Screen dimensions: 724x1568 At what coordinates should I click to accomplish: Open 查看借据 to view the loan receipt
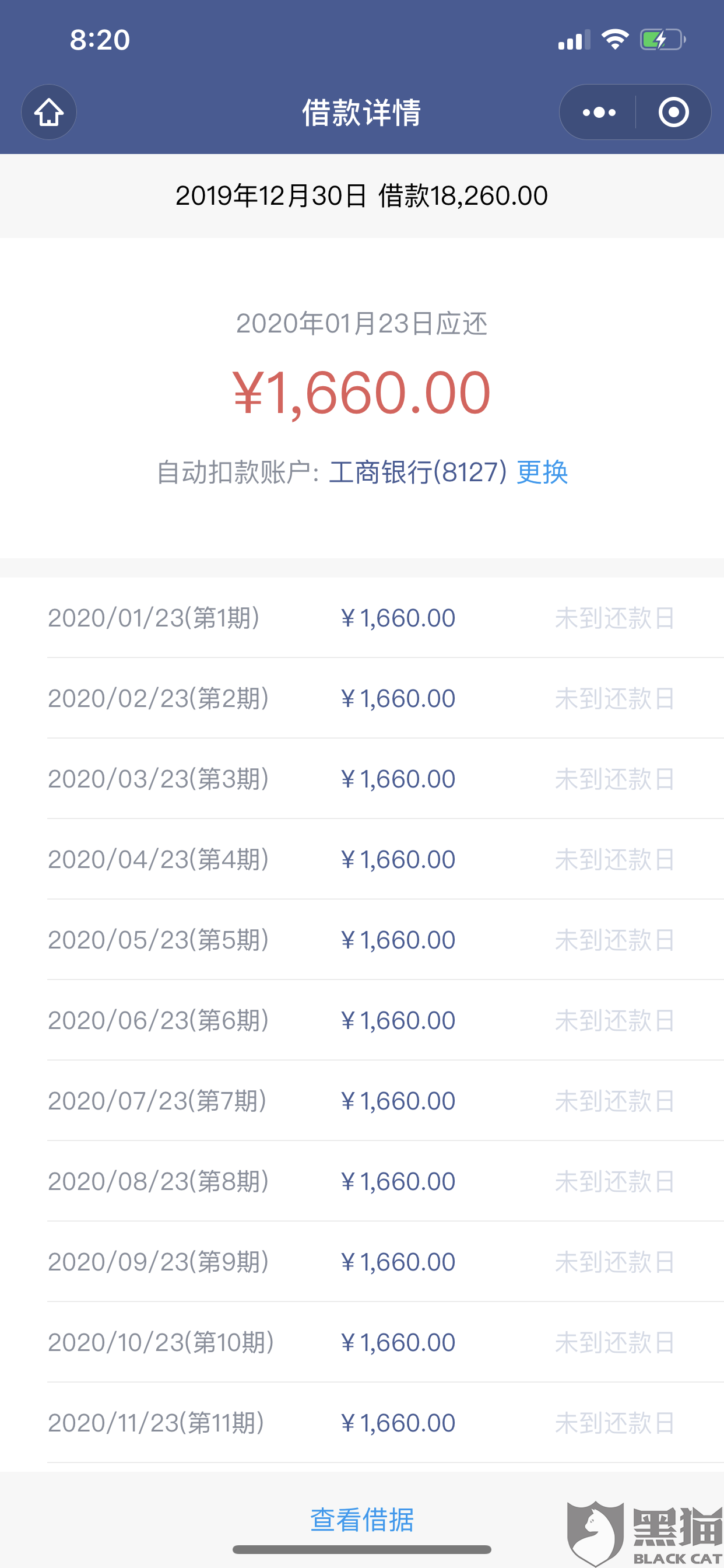(362, 1520)
